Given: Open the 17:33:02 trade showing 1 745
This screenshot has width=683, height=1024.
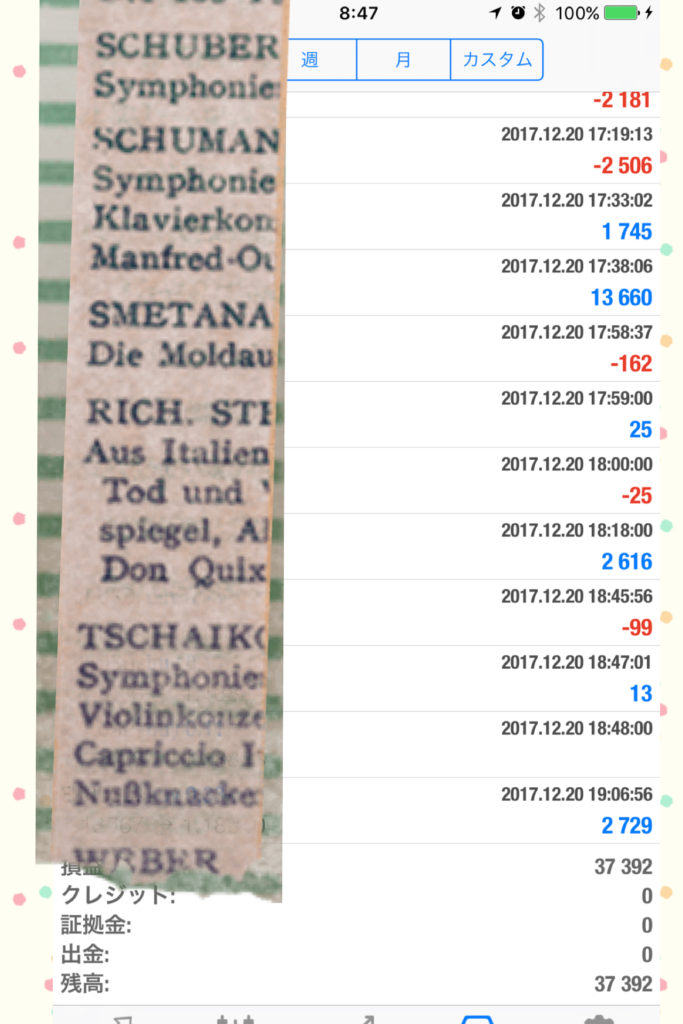Looking at the screenshot, I should (x=470, y=217).
